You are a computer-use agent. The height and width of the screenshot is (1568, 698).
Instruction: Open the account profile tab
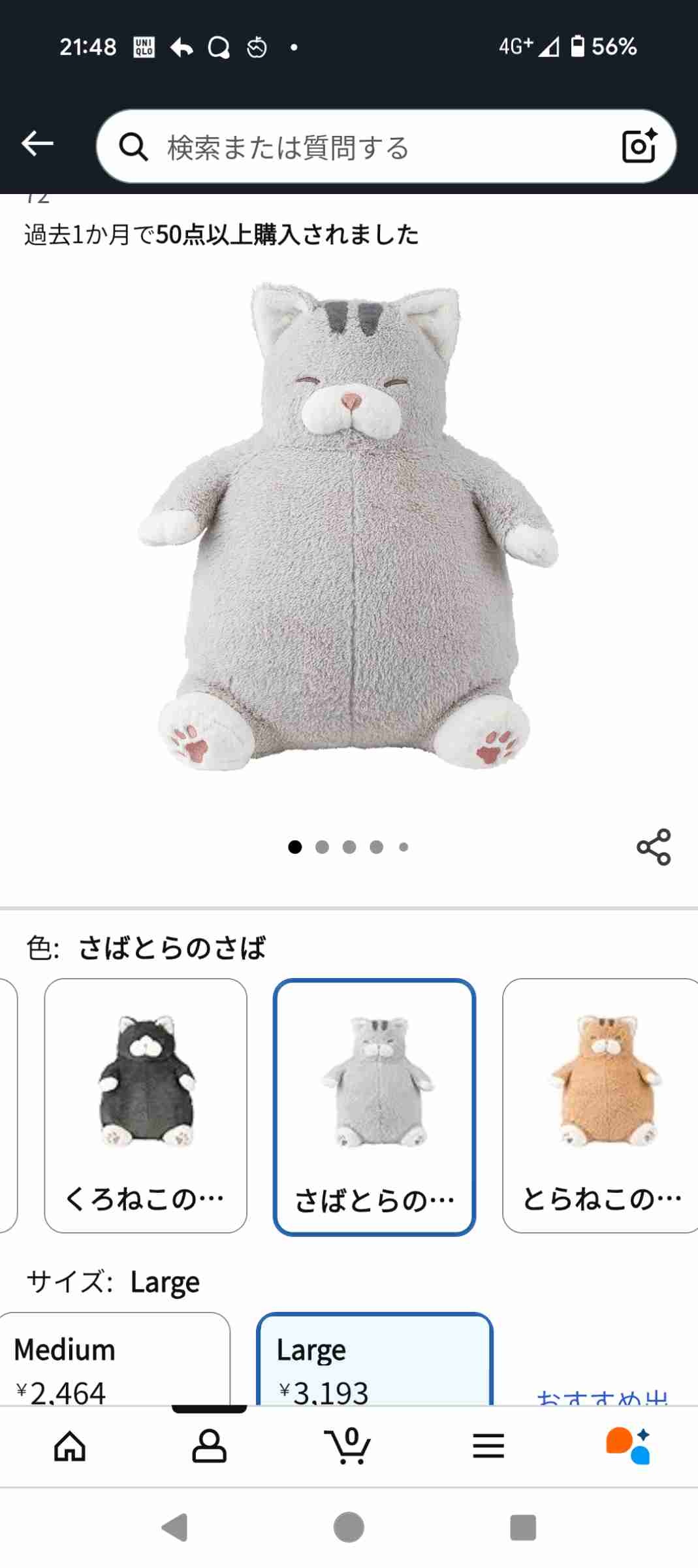tap(209, 1446)
